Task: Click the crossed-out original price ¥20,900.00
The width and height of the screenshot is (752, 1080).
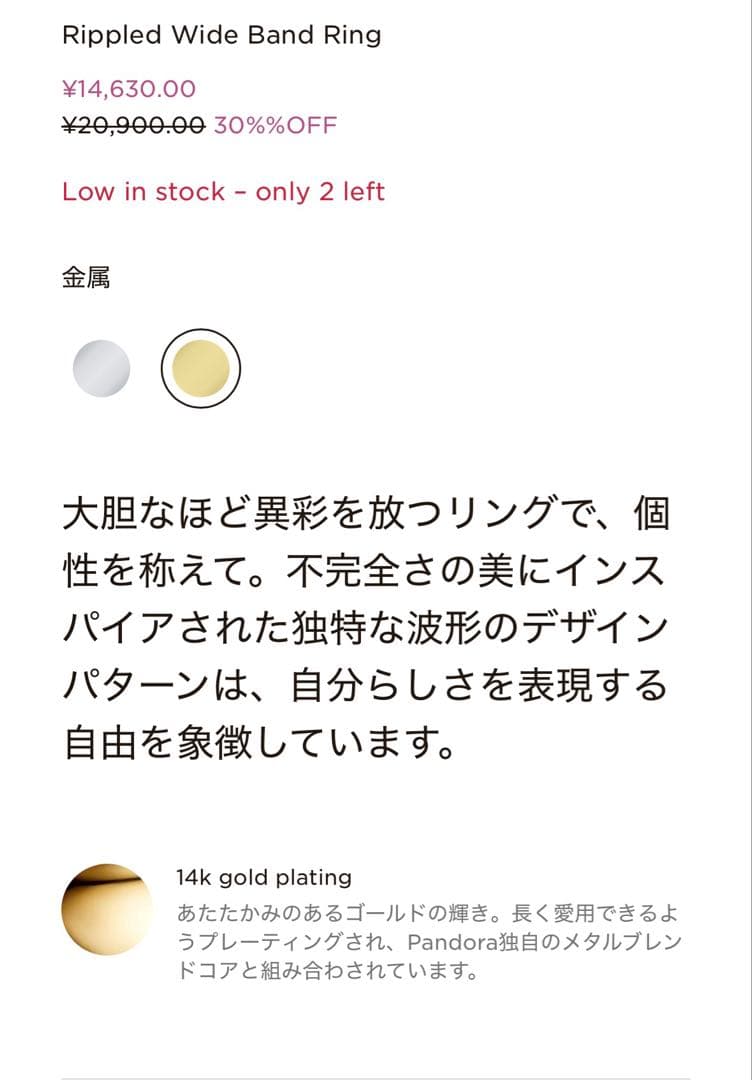Action: tap(131, 127)
